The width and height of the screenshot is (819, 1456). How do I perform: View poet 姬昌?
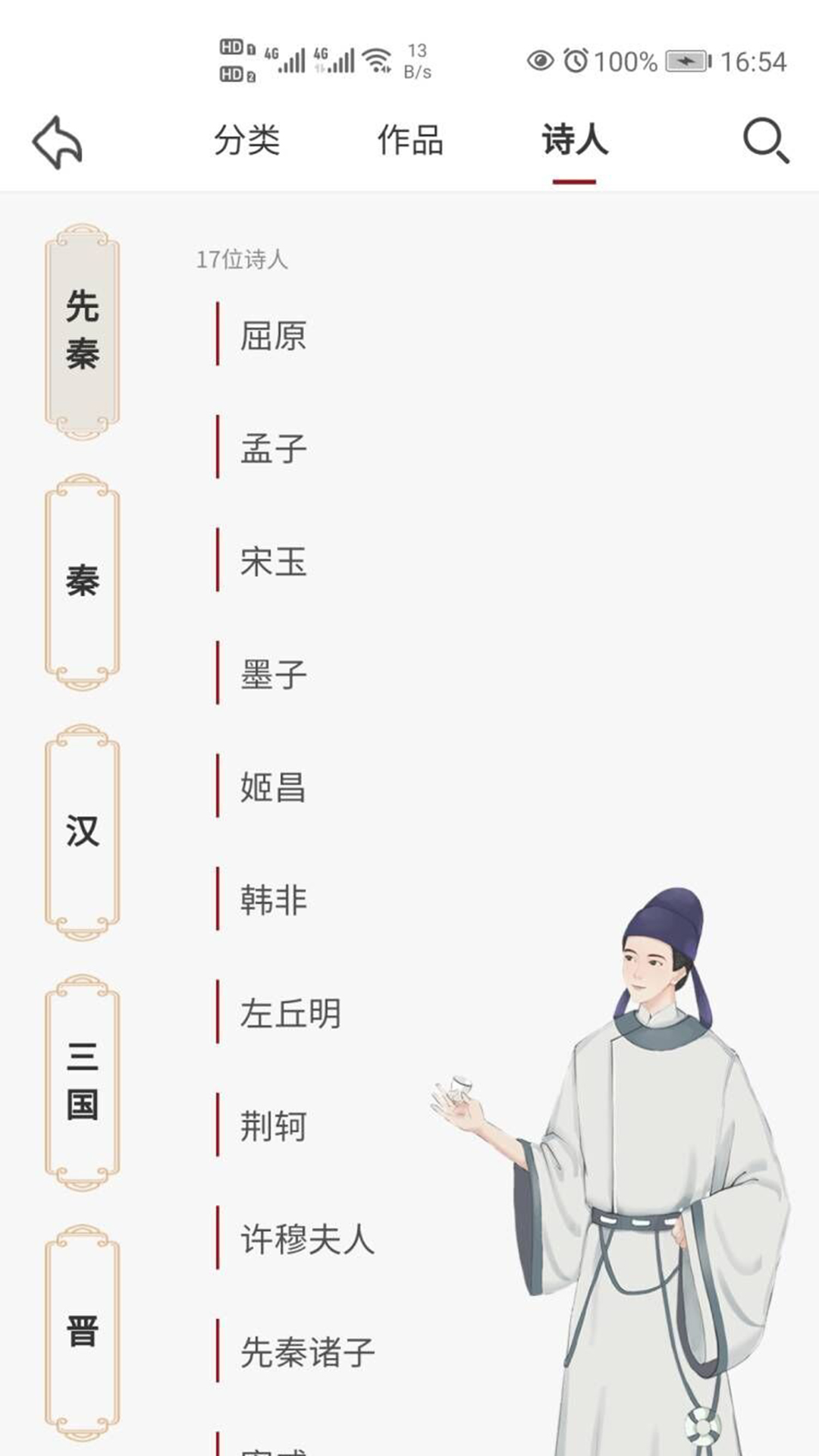point(273,787)
